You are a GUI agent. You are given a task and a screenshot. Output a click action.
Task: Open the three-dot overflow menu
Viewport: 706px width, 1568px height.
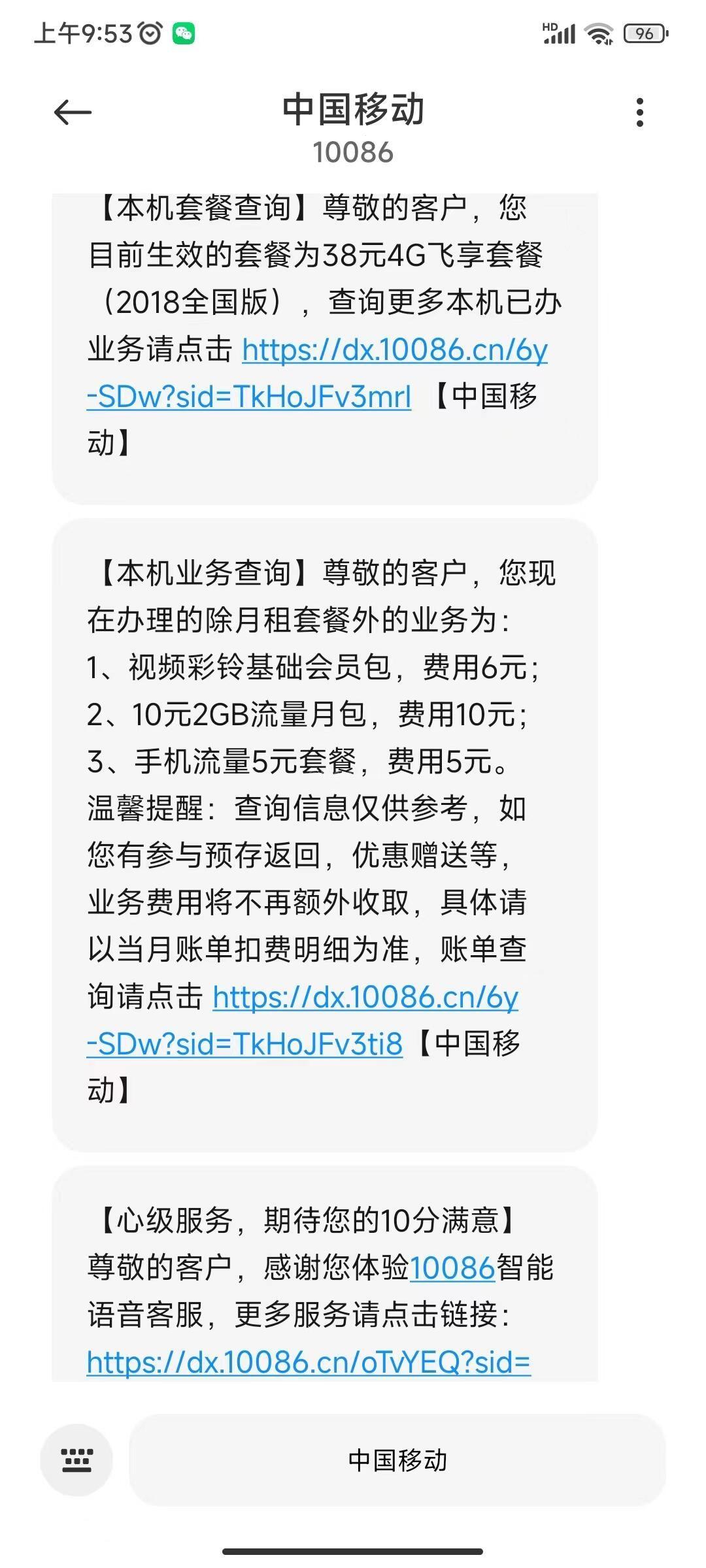[640, 112]
